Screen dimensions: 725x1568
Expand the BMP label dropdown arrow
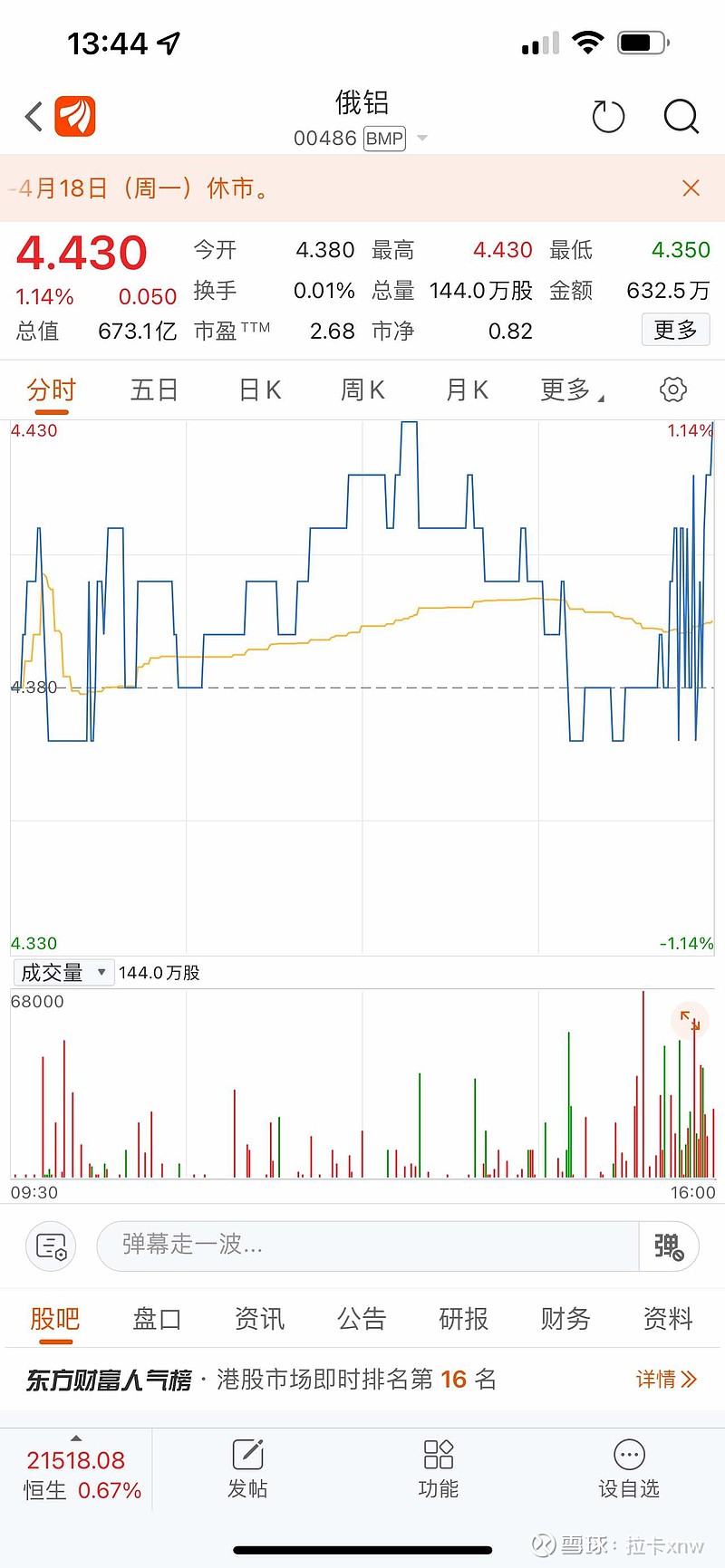pos(421,138)
